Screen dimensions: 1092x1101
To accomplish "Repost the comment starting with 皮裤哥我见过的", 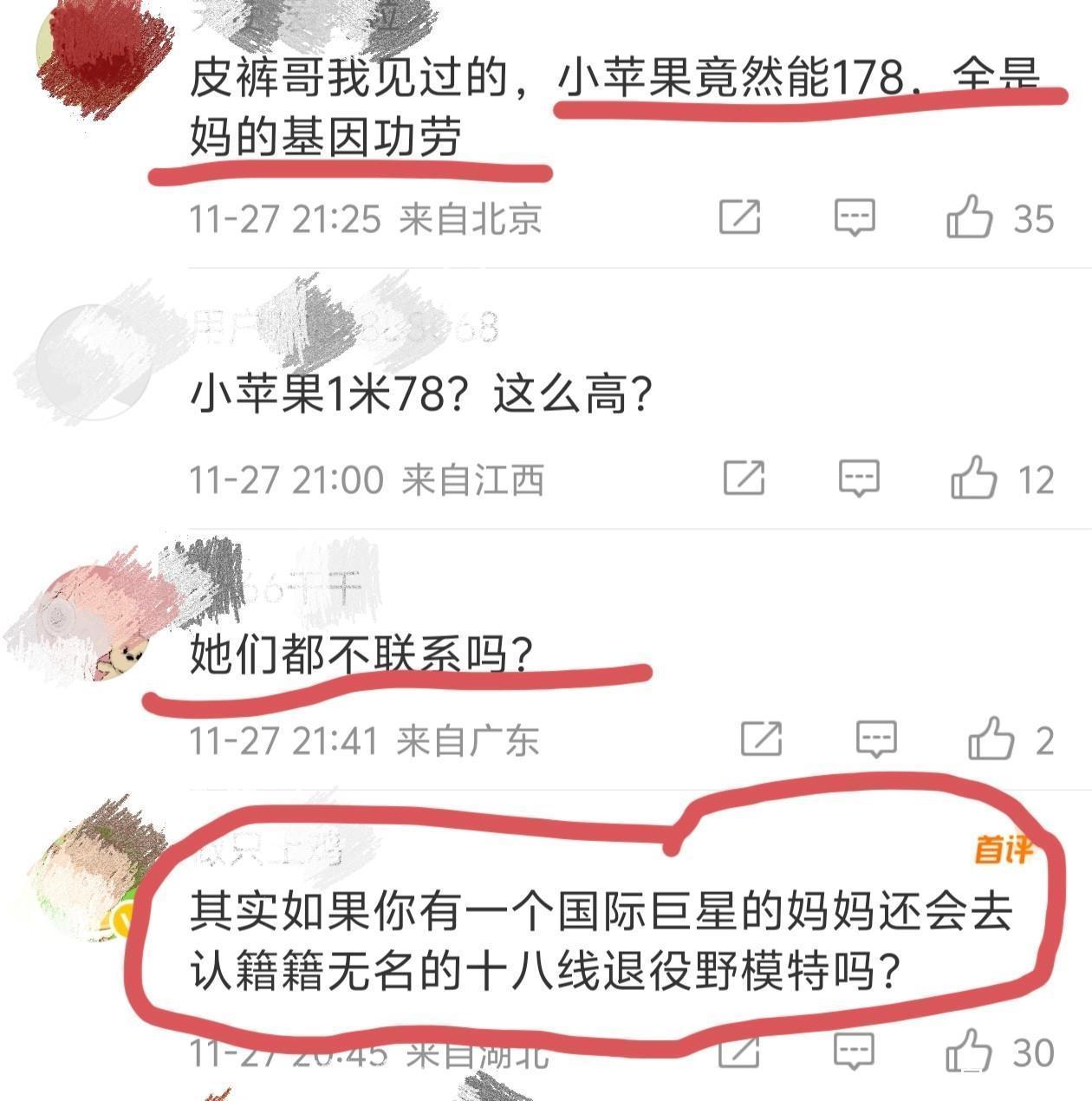I will pos(740,217).
